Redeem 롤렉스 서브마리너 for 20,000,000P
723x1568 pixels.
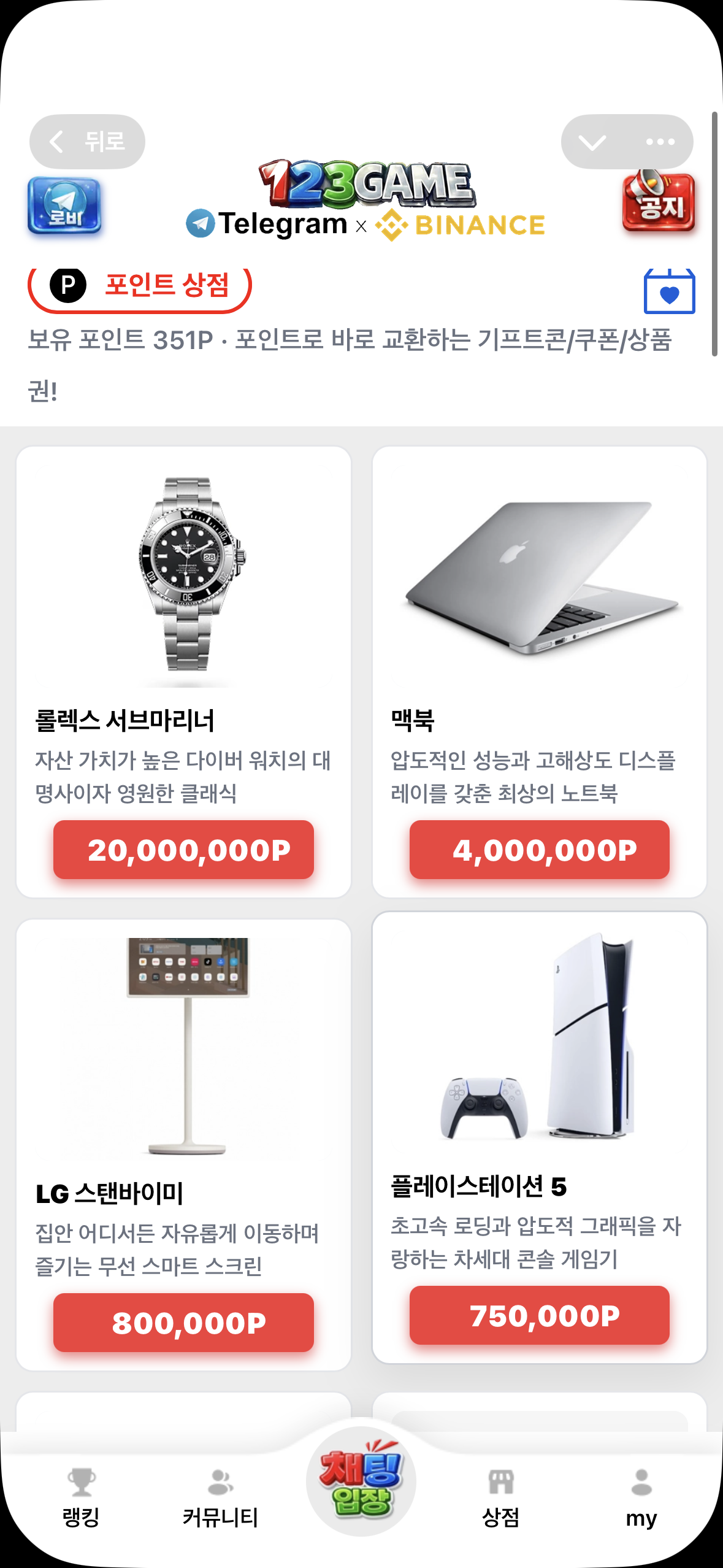point(183,850)
